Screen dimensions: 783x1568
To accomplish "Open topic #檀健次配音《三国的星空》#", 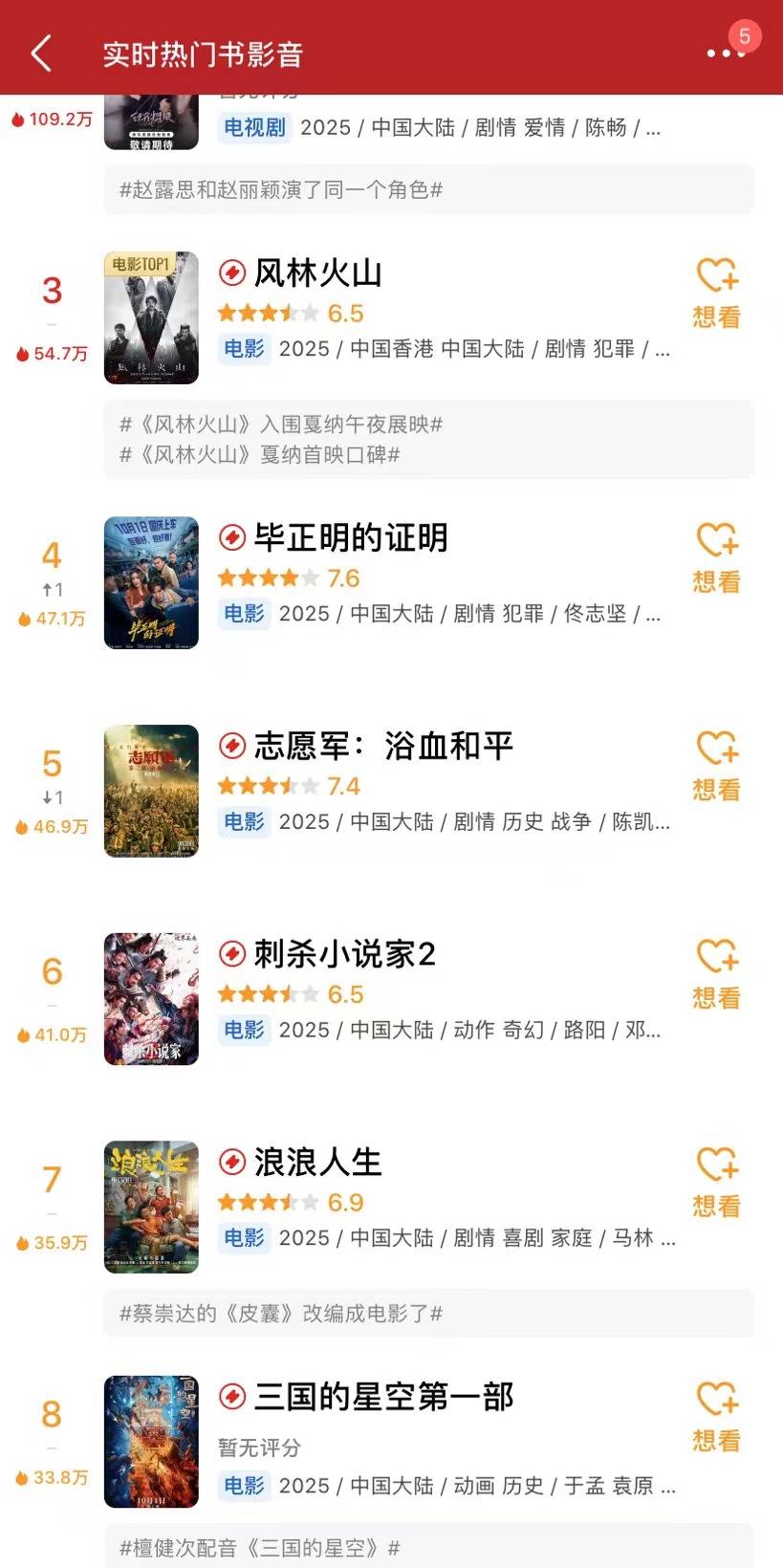I will click(260, 1548).
